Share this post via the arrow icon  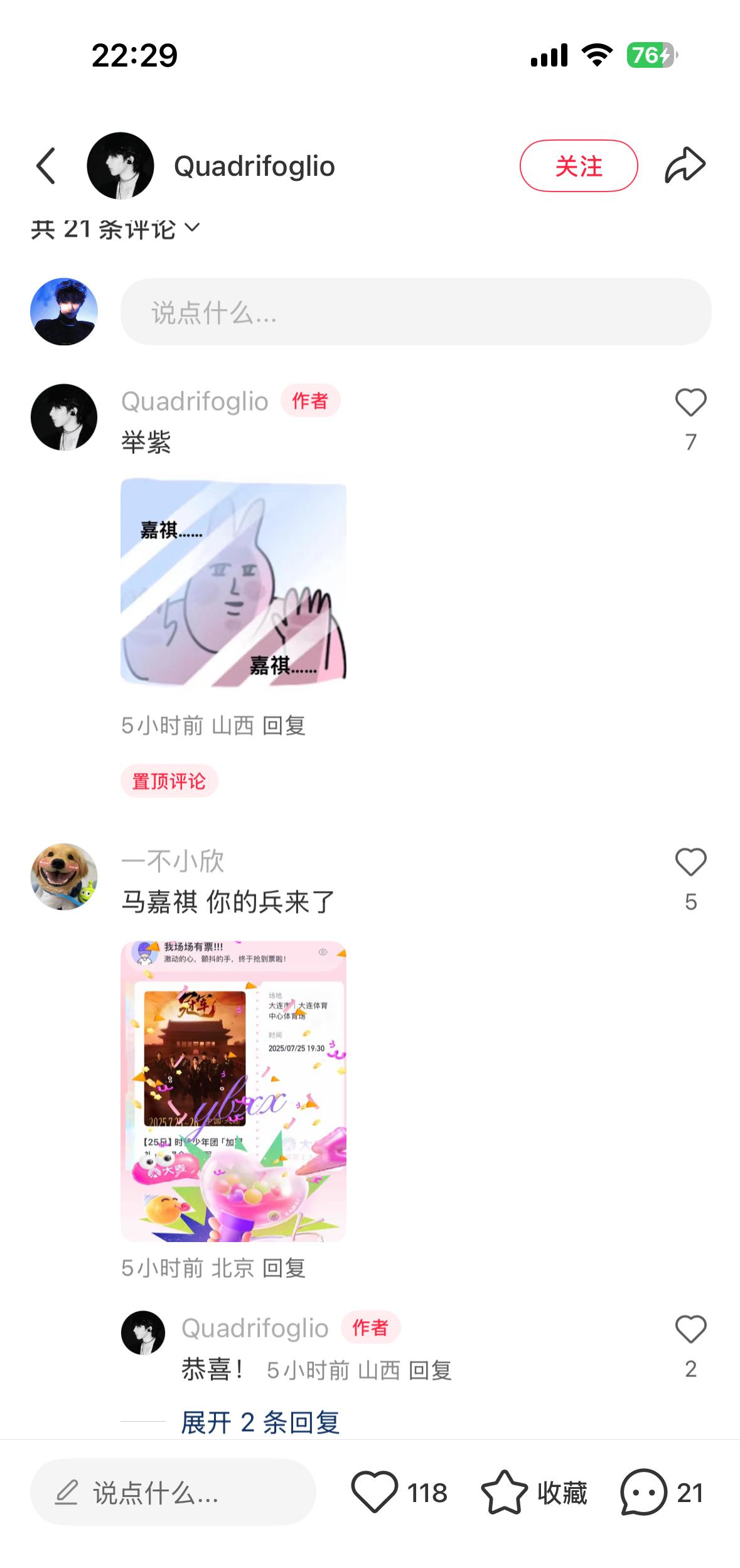pyautogui.click(x=685, y=166)
